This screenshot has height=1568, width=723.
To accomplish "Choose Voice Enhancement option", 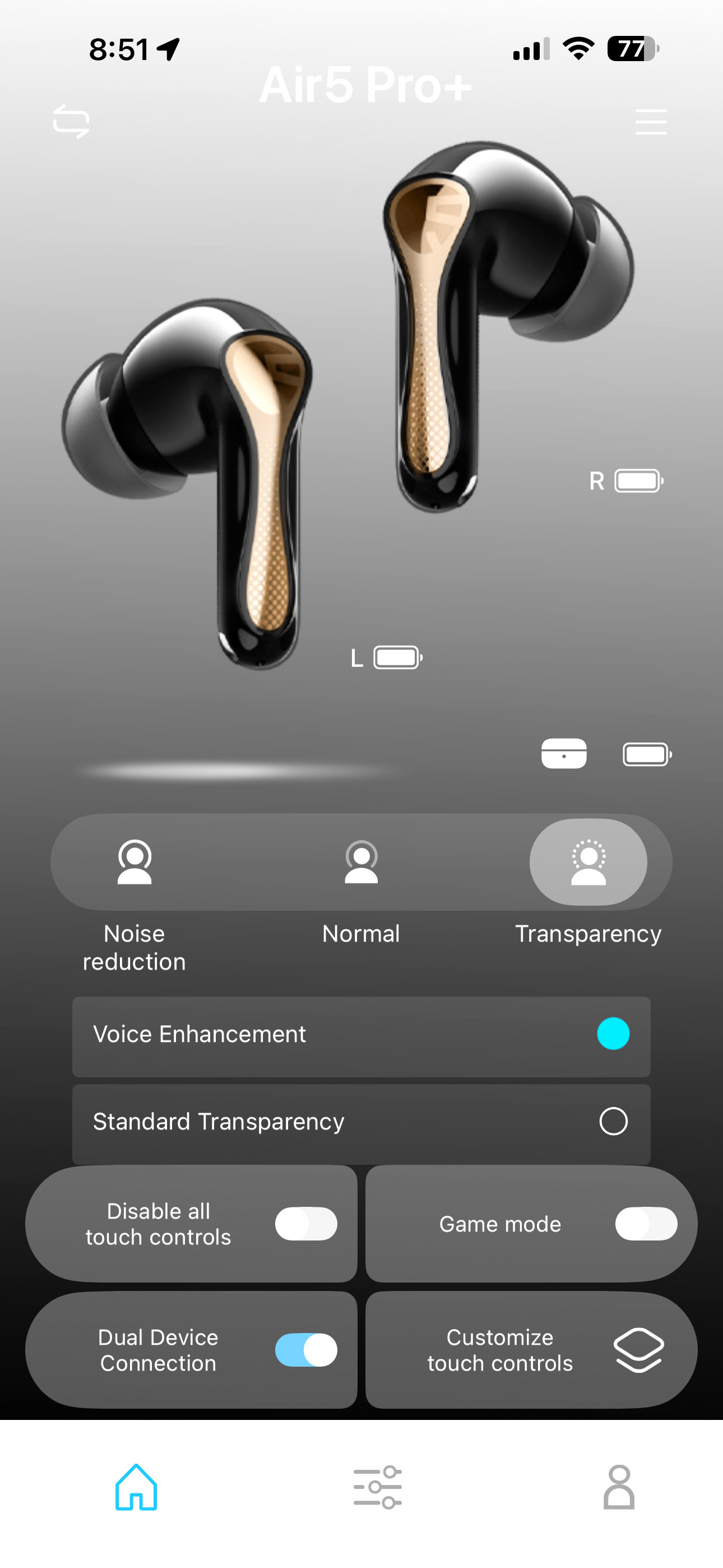I will (613, 1034).
